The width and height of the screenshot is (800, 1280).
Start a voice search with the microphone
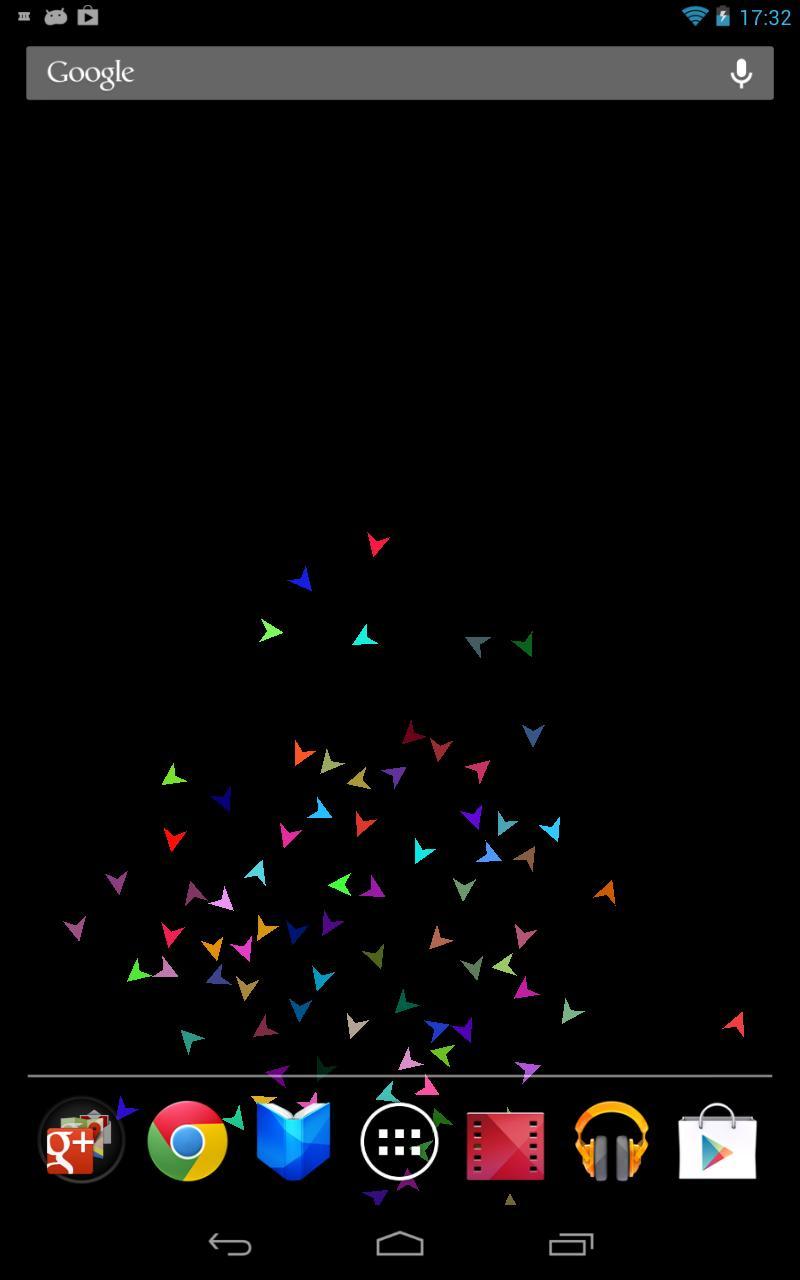click(740, 72)
